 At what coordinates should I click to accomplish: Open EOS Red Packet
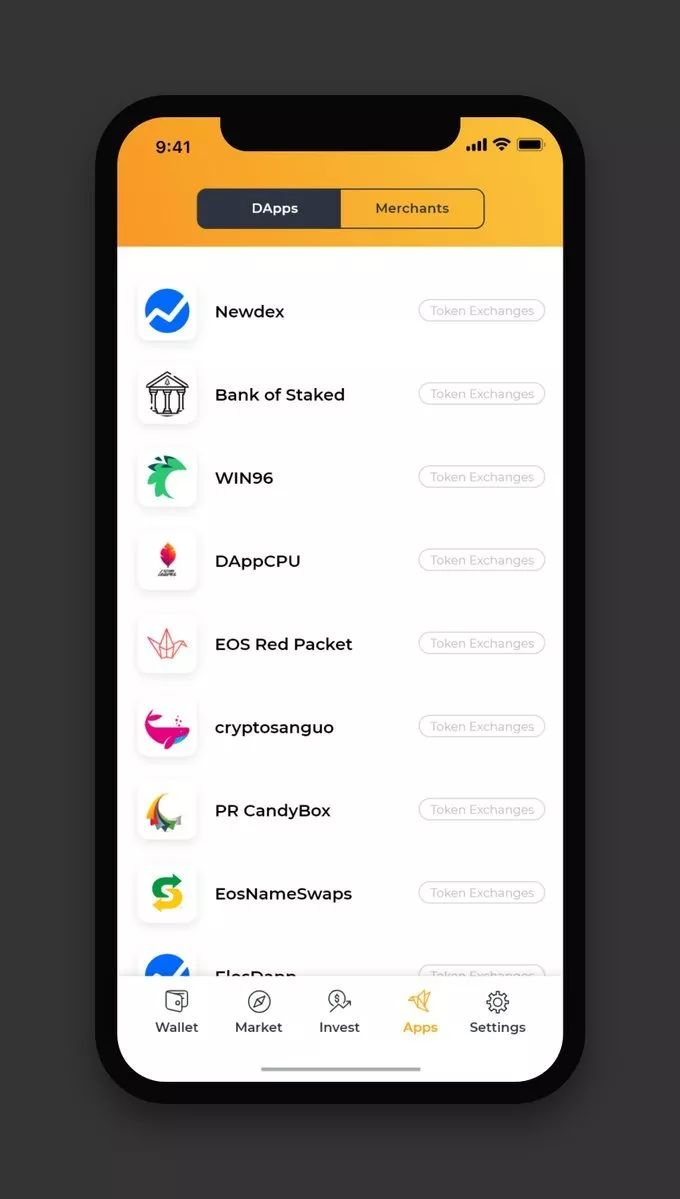pos(283,644)
